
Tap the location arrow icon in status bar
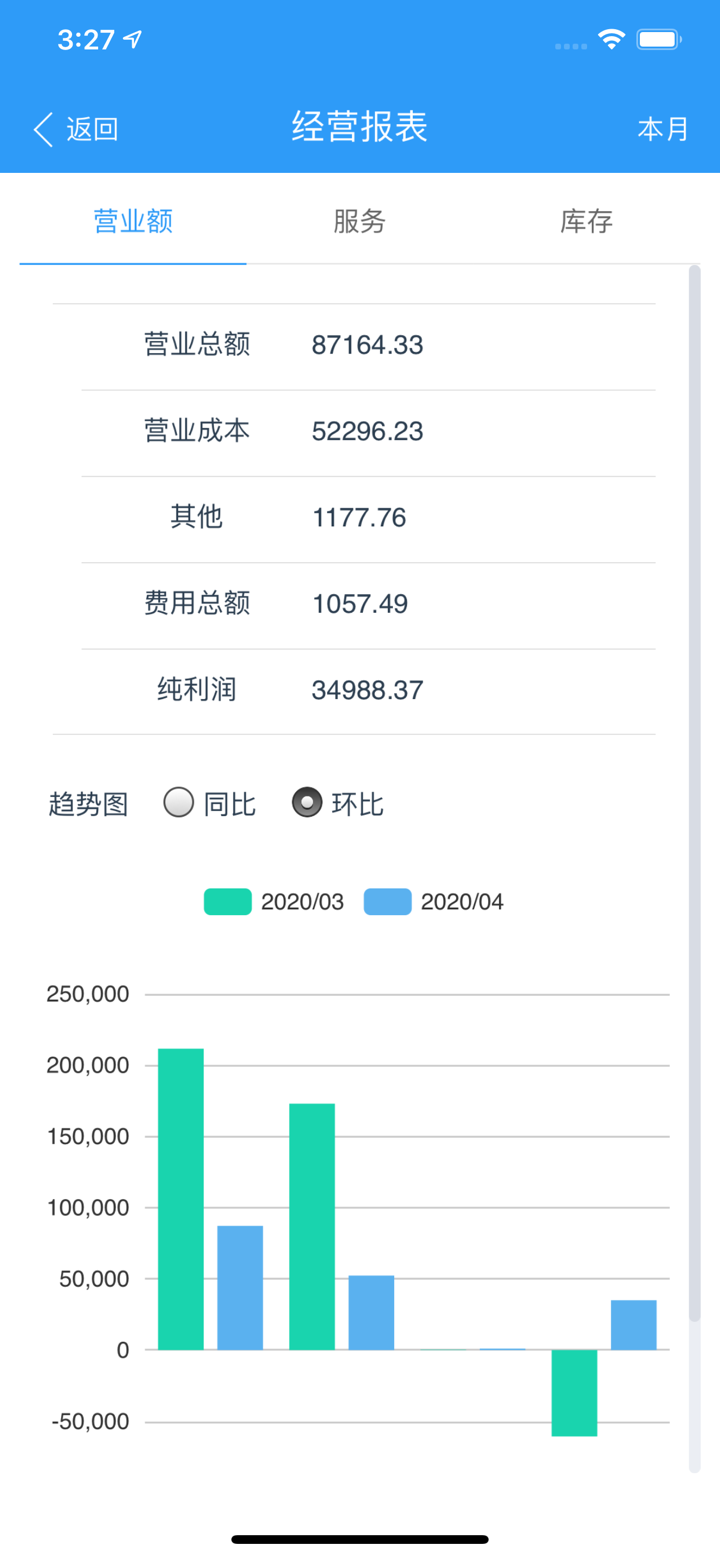131,38
